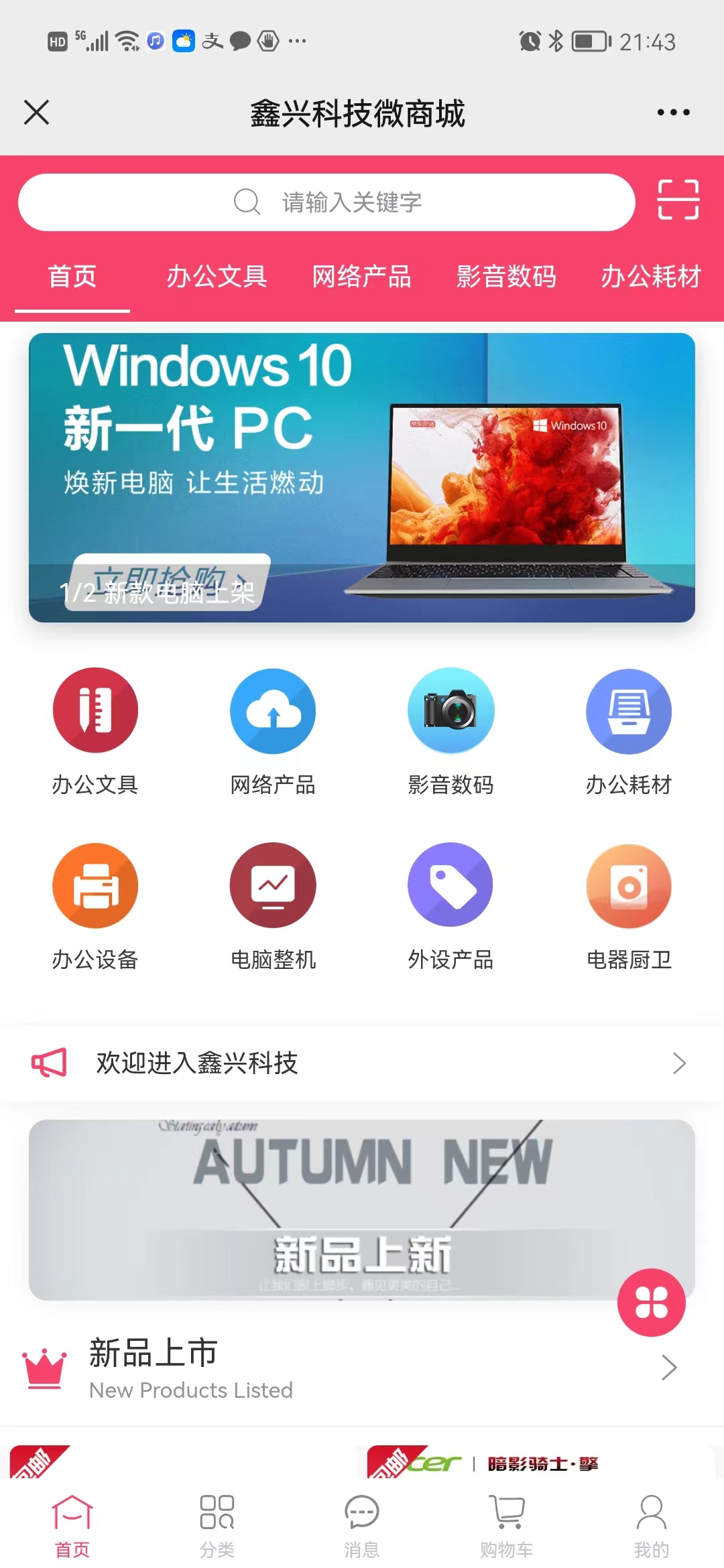Open the 欢迎进入鑫兴科技 announcement
Image resolution: width=724 pixels, height=1568 pixels.
tap(362, 1063)
